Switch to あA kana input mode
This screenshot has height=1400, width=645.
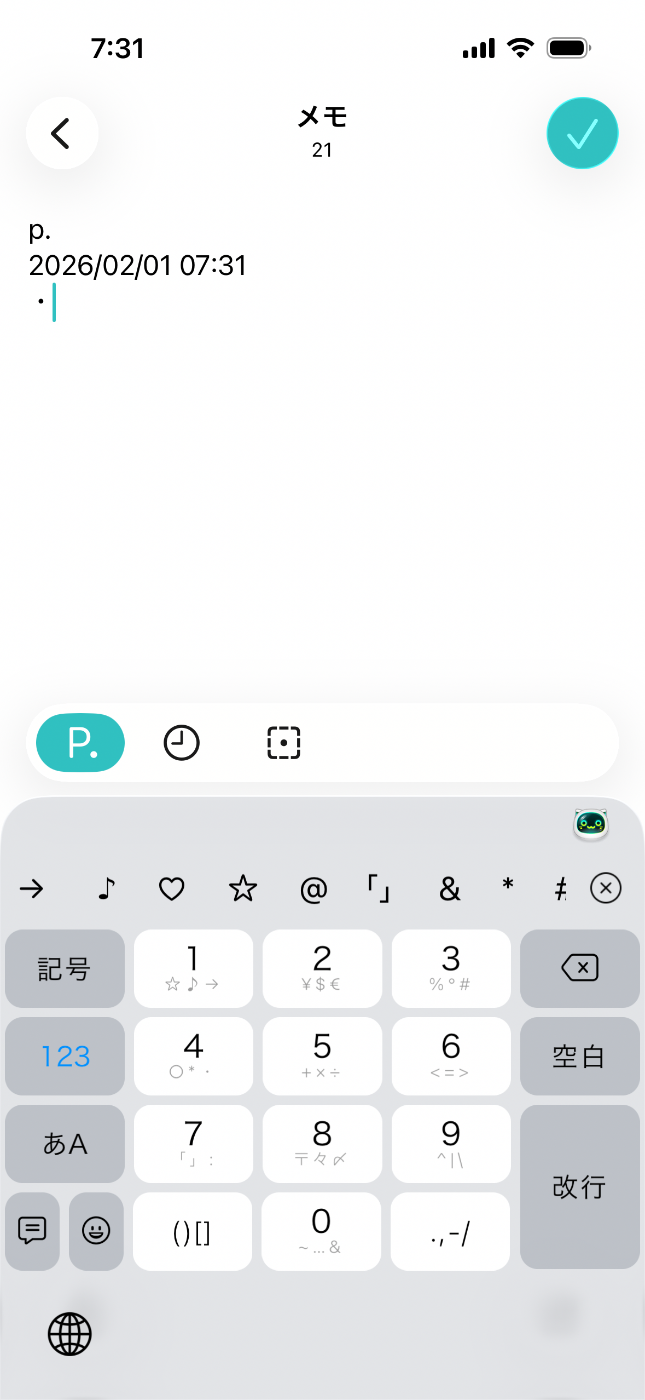click(x=65, y=1143)
